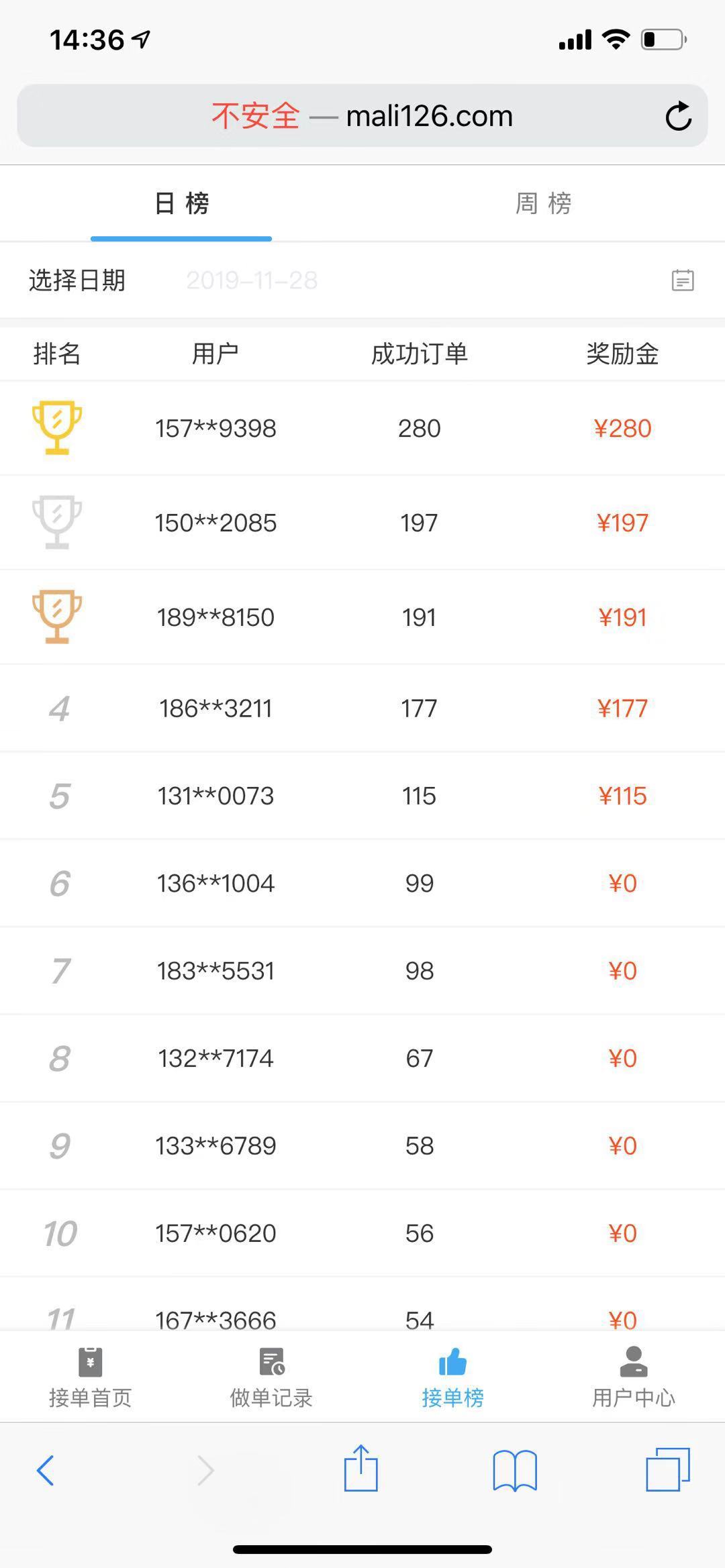Open Safari bookmarks

(x=515, y=1470)
